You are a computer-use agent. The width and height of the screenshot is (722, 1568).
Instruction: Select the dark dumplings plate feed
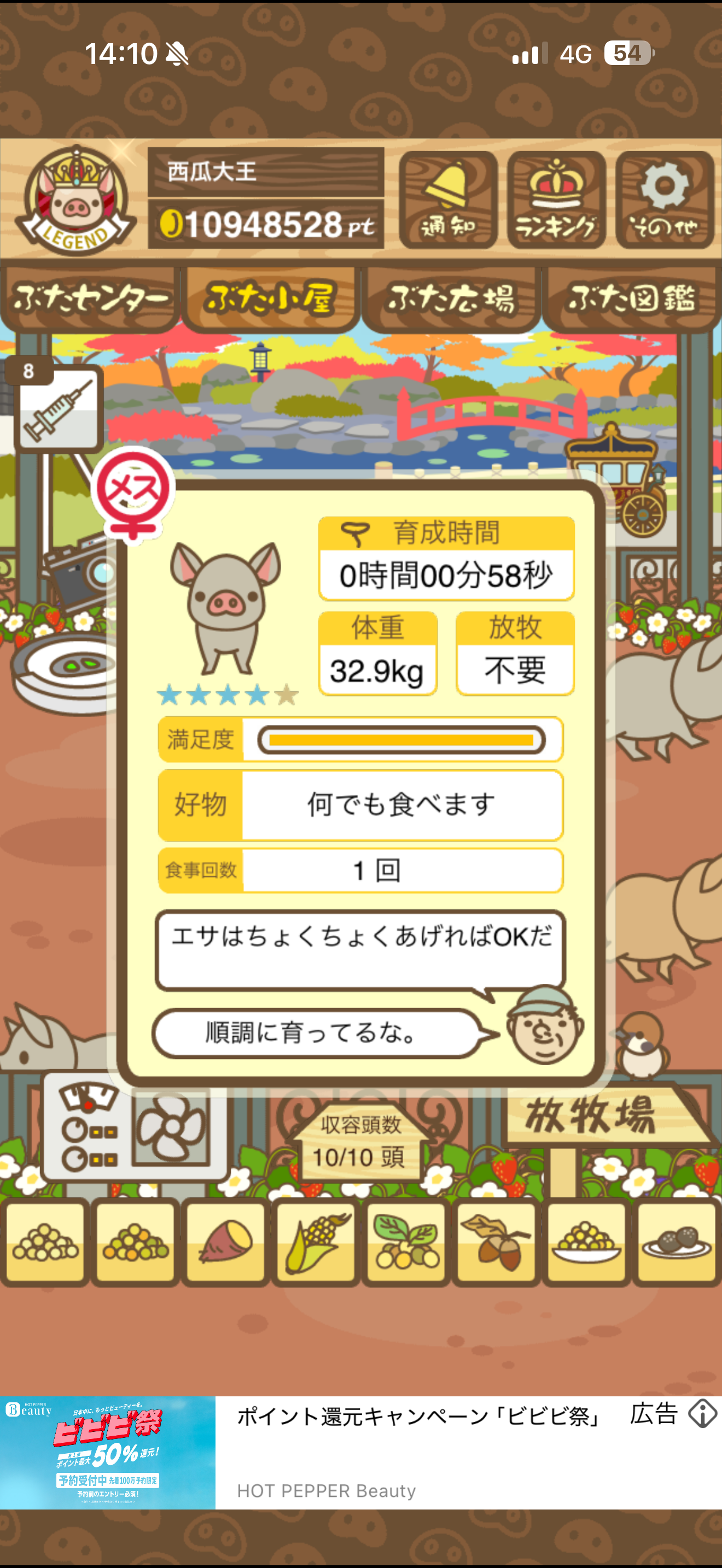click(x=677, y=1243)
